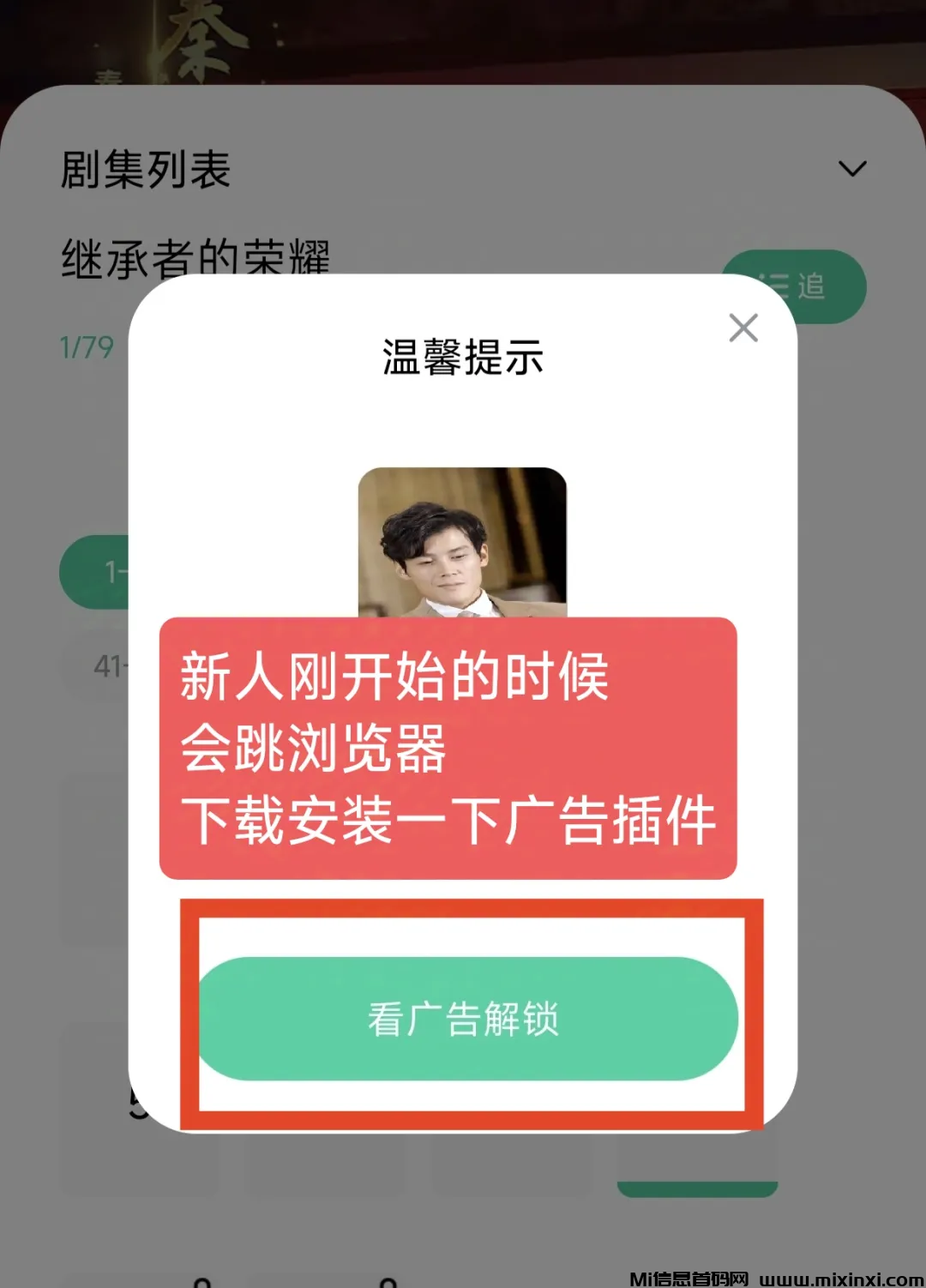The width and height of the screenshot is (926, 1288).
Task: Tap the 看广告解锁 button
Action: pos(467,1019)
